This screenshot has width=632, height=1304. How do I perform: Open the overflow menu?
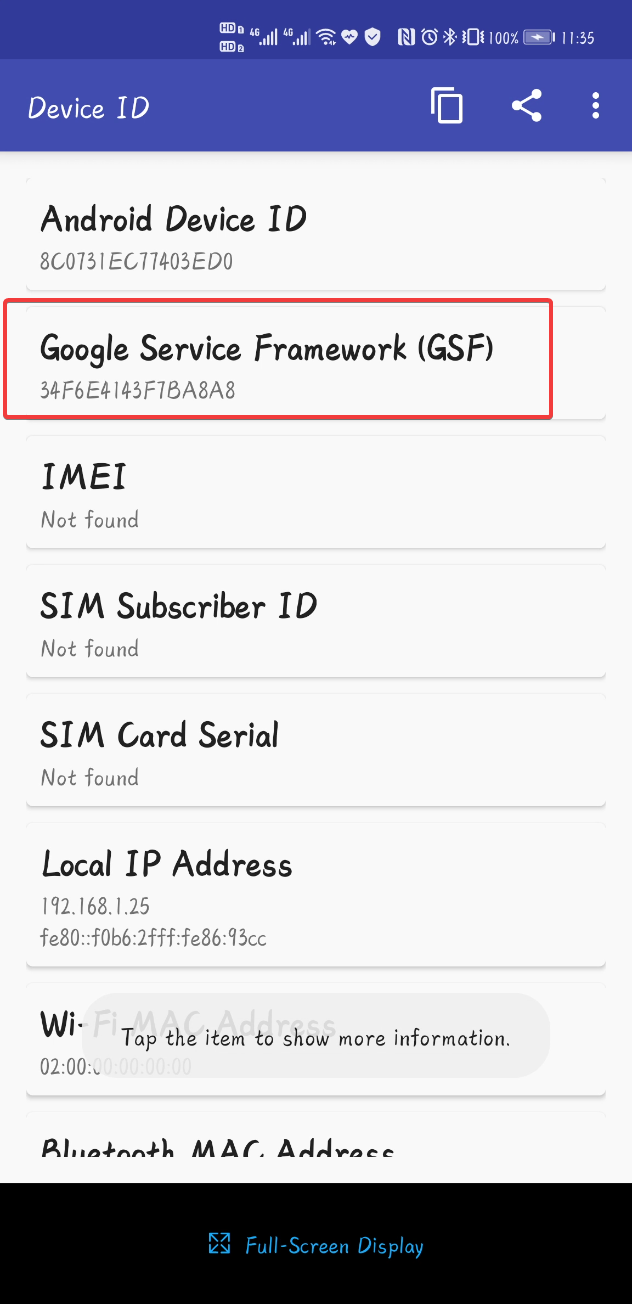coord(596,106)
